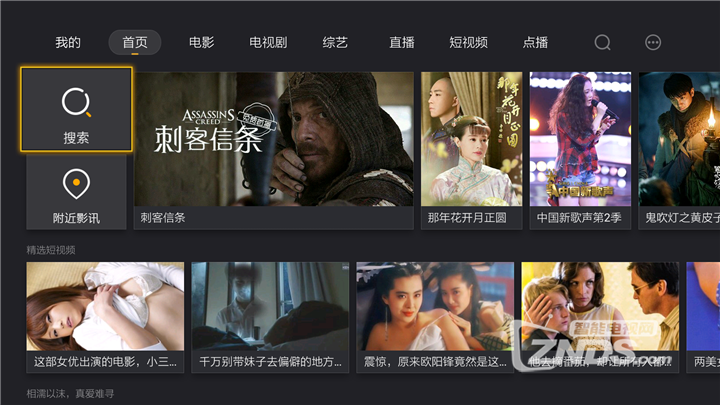
Task: Open the 短视频 tab
Action: click(x=468, y=43)
